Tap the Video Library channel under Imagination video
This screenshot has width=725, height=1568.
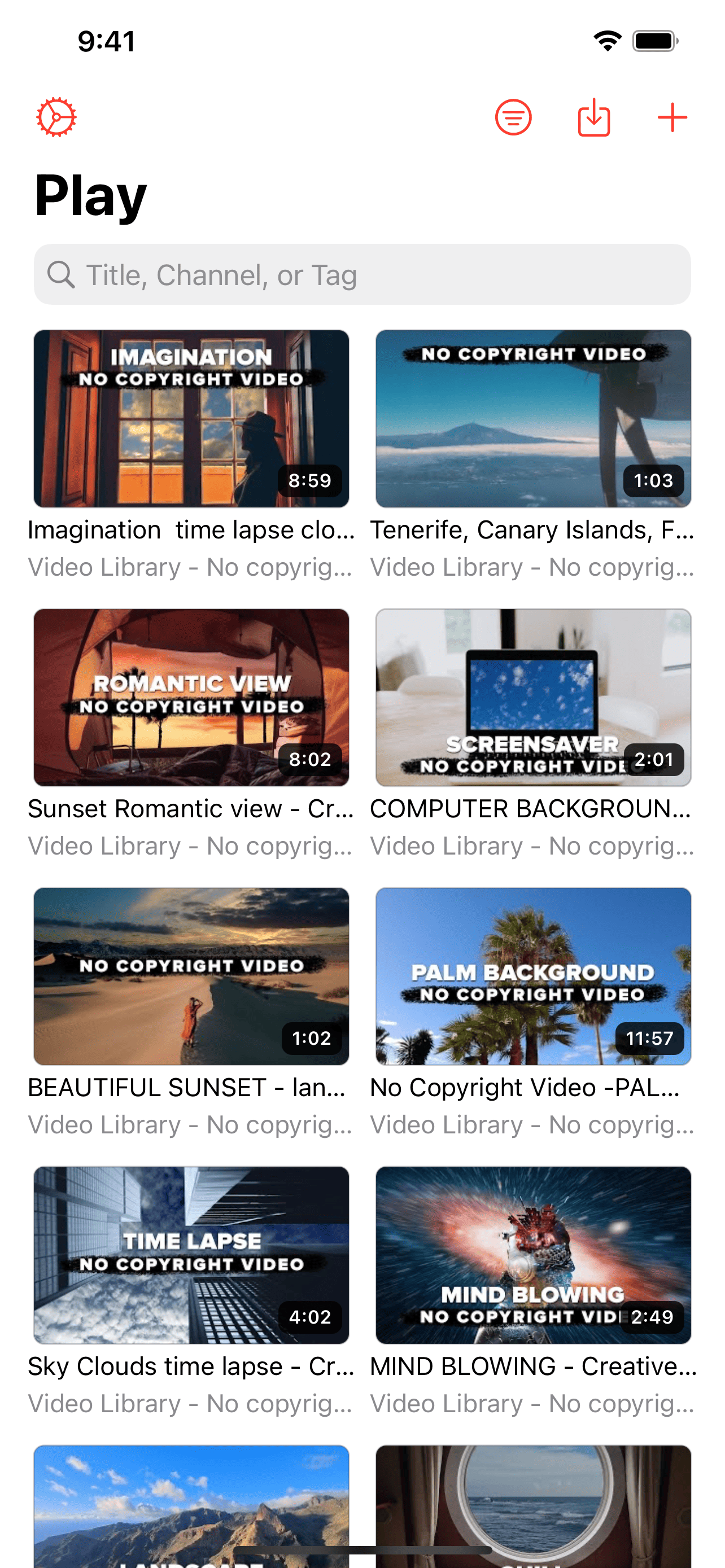[190, 567]
